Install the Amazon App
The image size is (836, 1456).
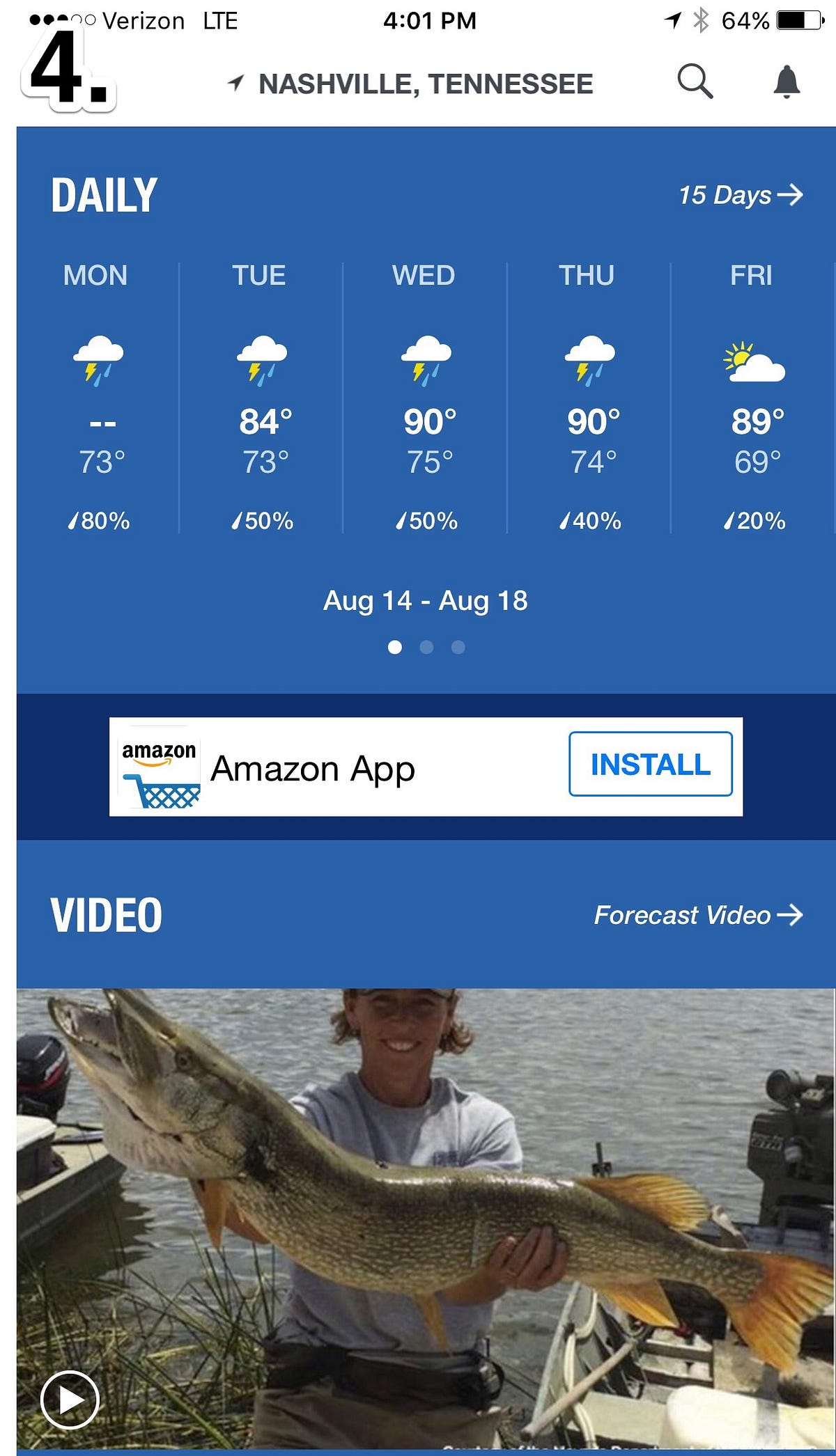[x=650, y=764]
